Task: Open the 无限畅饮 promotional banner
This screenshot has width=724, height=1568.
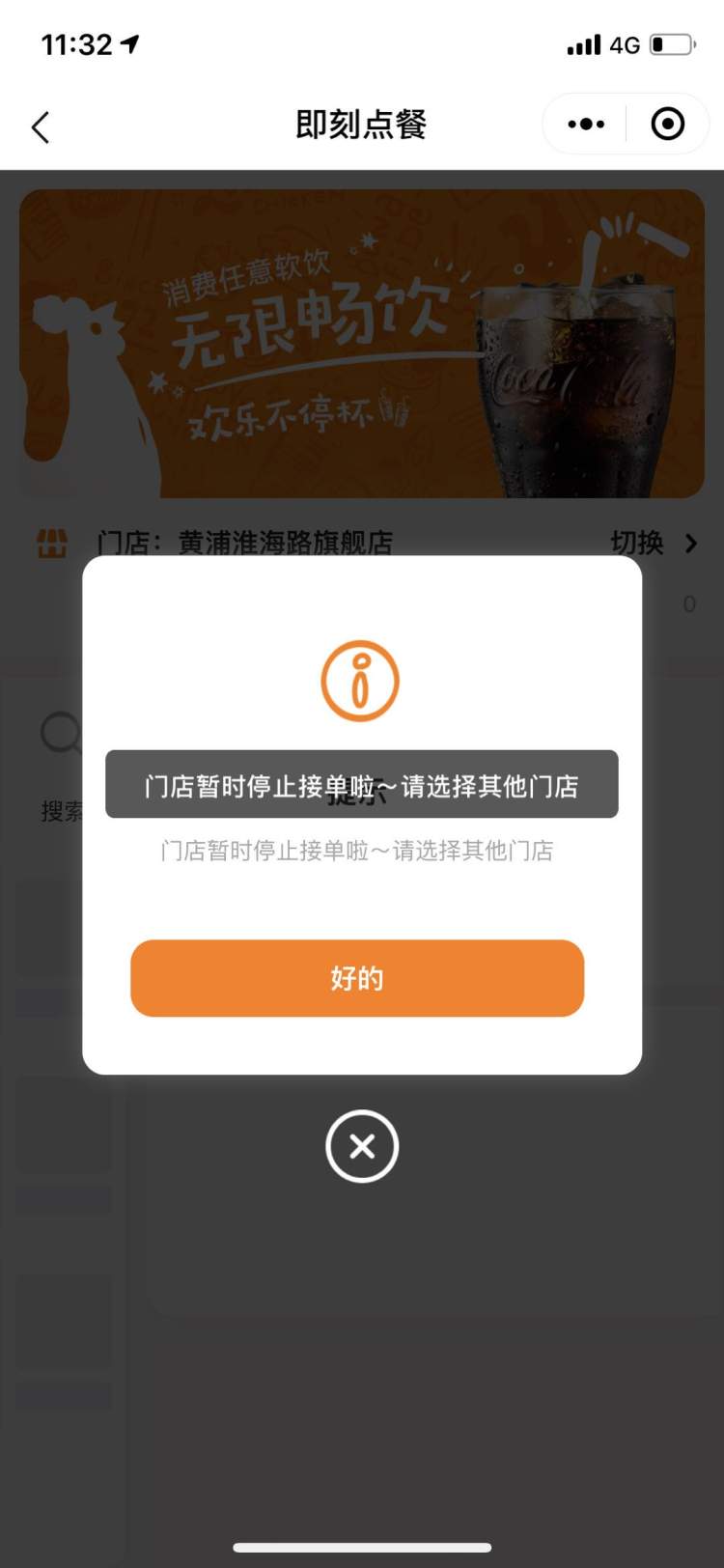Action: pos(362,344)
